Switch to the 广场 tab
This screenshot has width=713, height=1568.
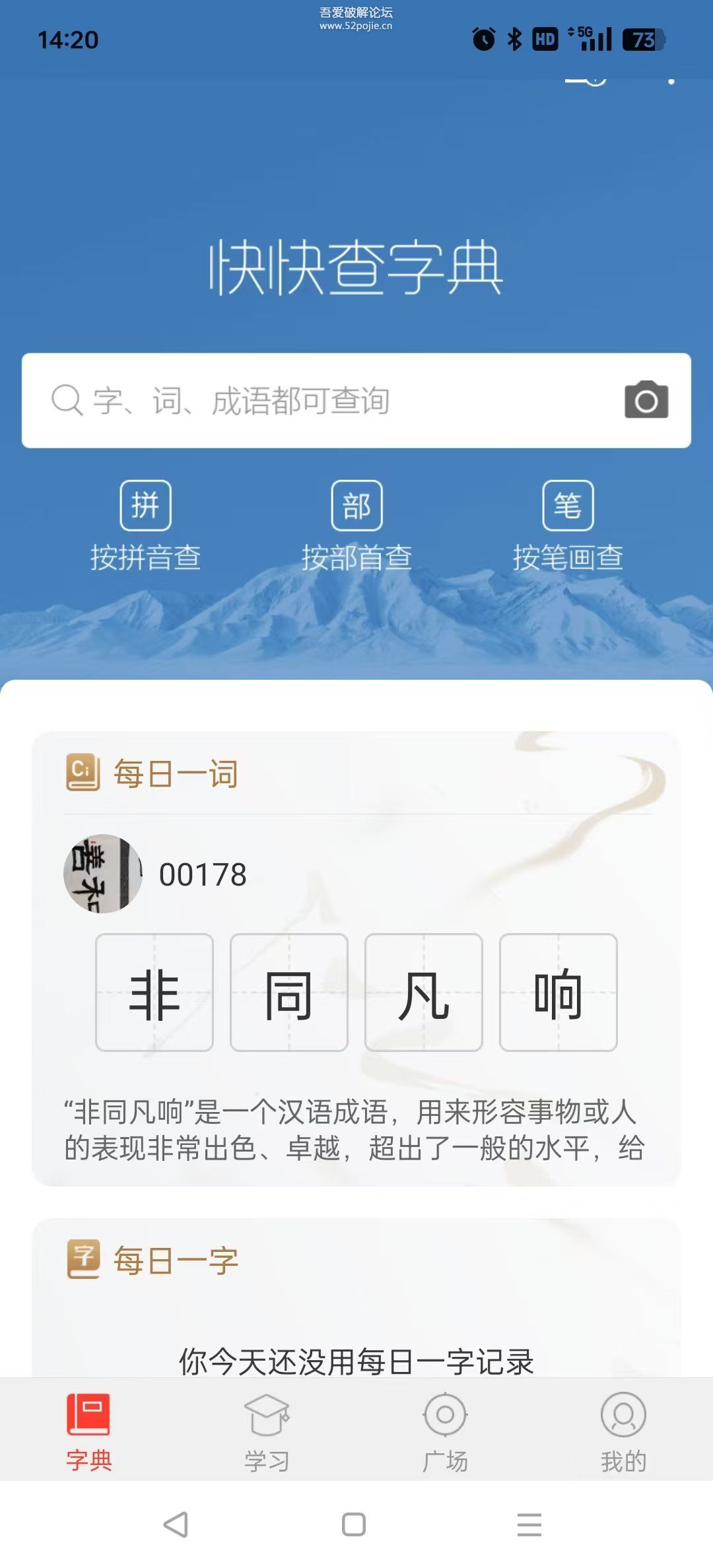pyautogui.click(x=445, y=1432)
